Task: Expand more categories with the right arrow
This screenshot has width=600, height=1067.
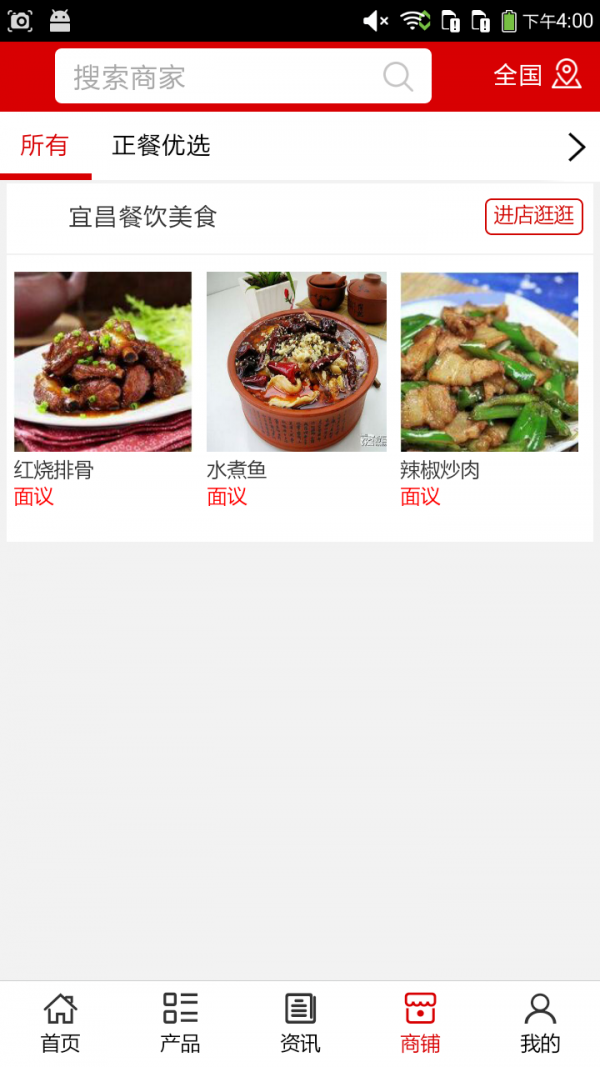Action: point(576,147)
